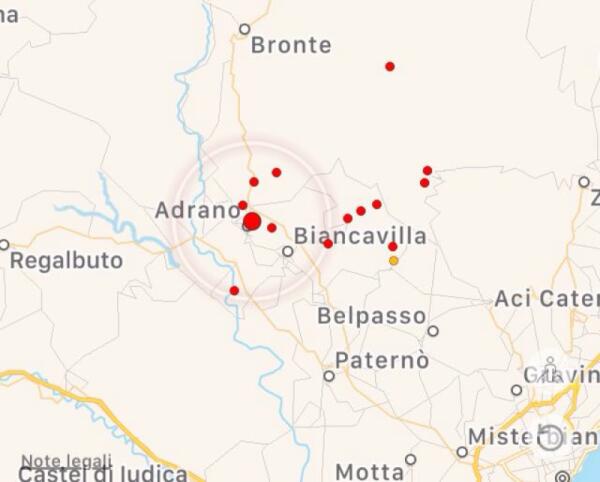Select the large red marker near Adrano
The width and height of the screenshot is (600, 482).
(252, 221)
